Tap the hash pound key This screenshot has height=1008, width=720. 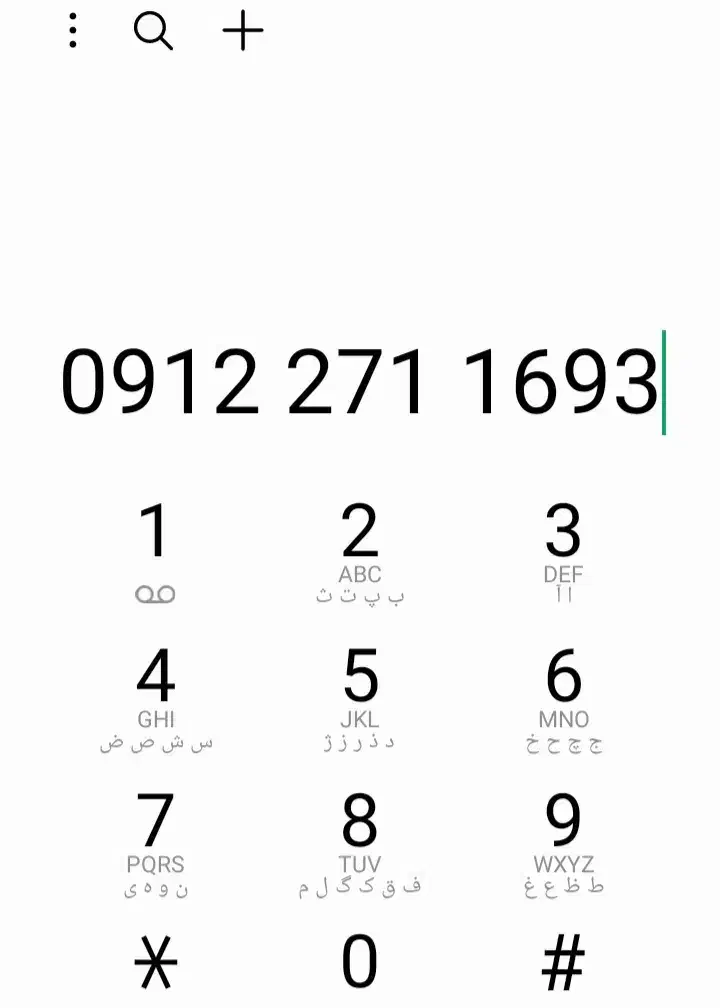tap(563, 962)
